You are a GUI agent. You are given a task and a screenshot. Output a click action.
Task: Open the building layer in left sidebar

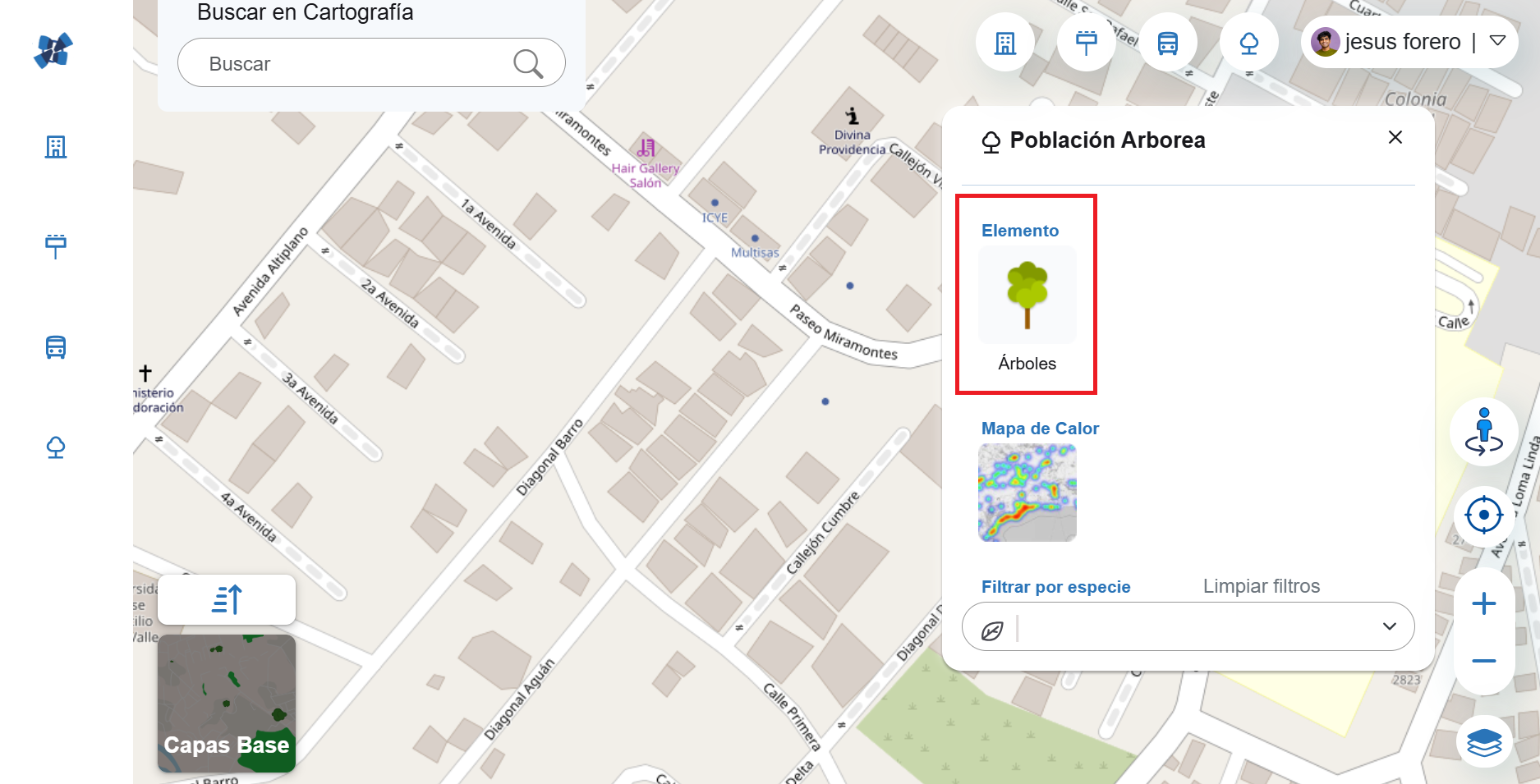click(x=56, y=147)
